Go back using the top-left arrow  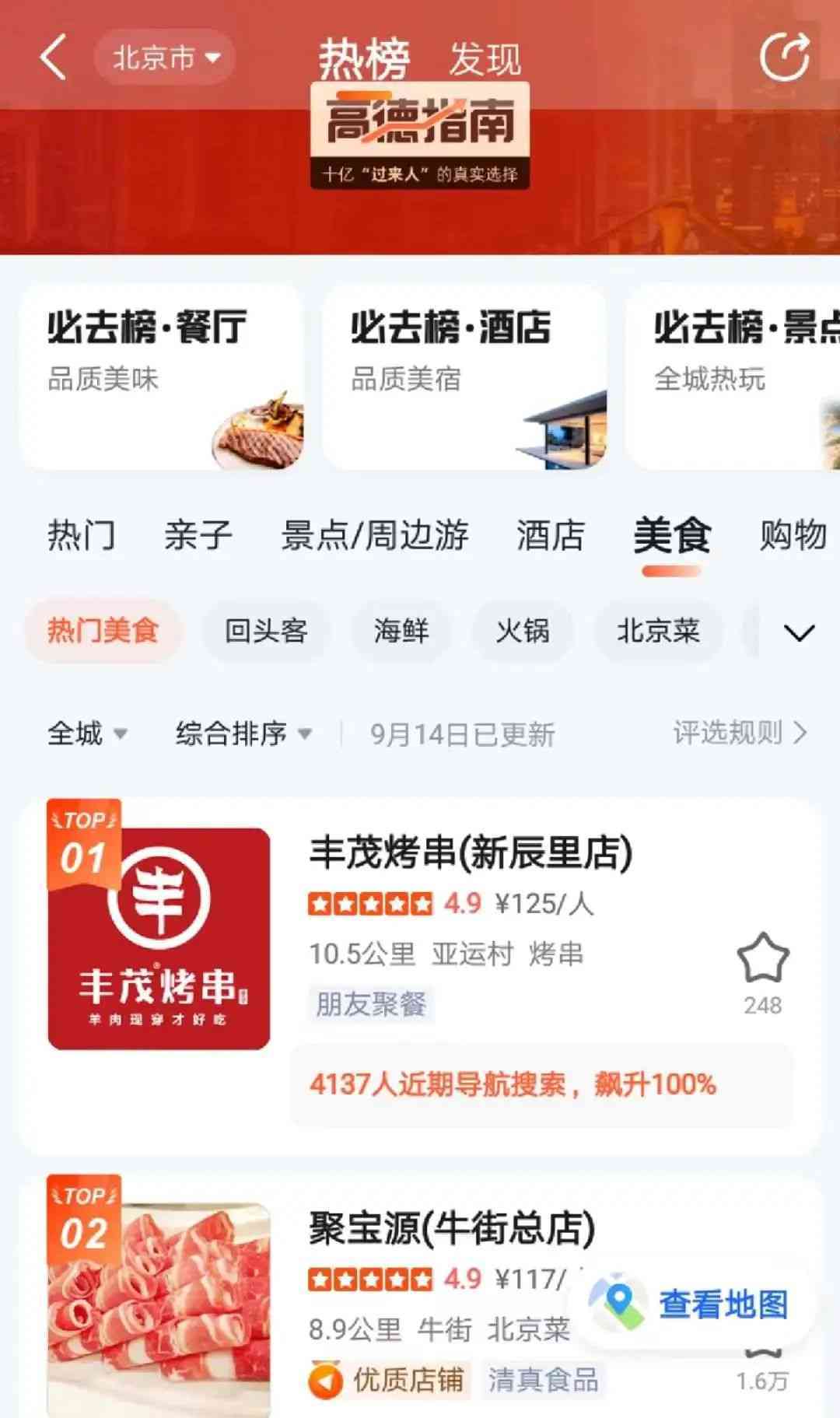[53, 57]
